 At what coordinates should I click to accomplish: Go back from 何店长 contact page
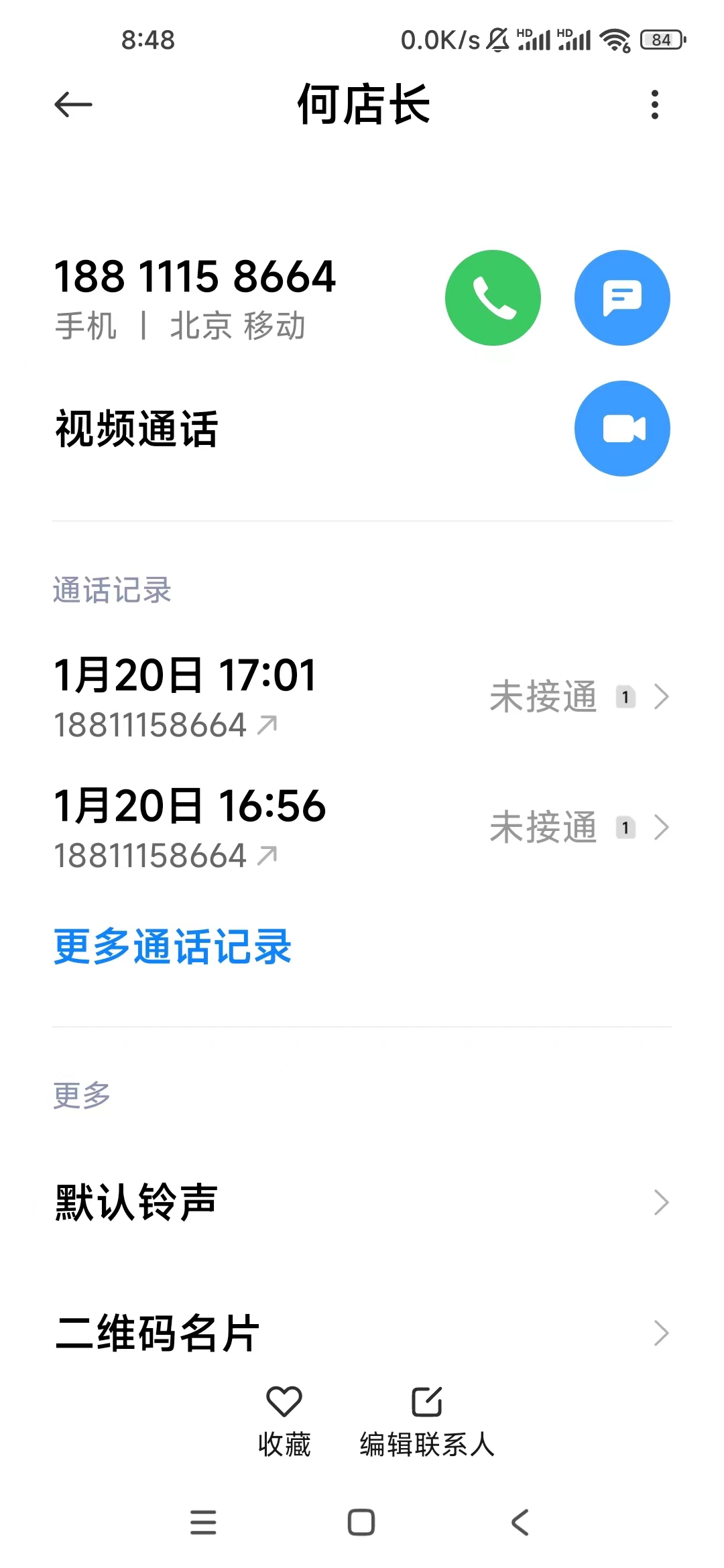(x=73, y=105)
